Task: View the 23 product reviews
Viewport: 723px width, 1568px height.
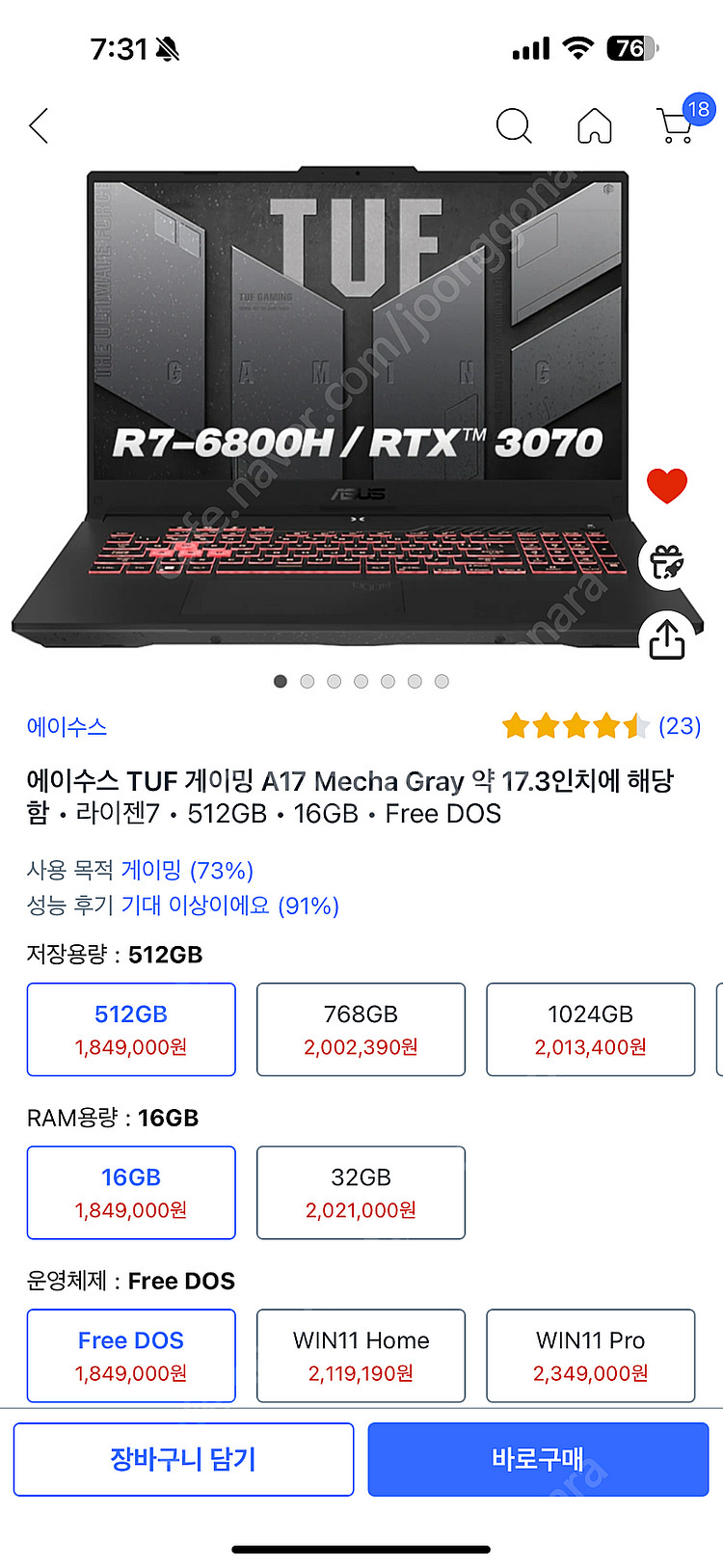Action: [679, 726]
